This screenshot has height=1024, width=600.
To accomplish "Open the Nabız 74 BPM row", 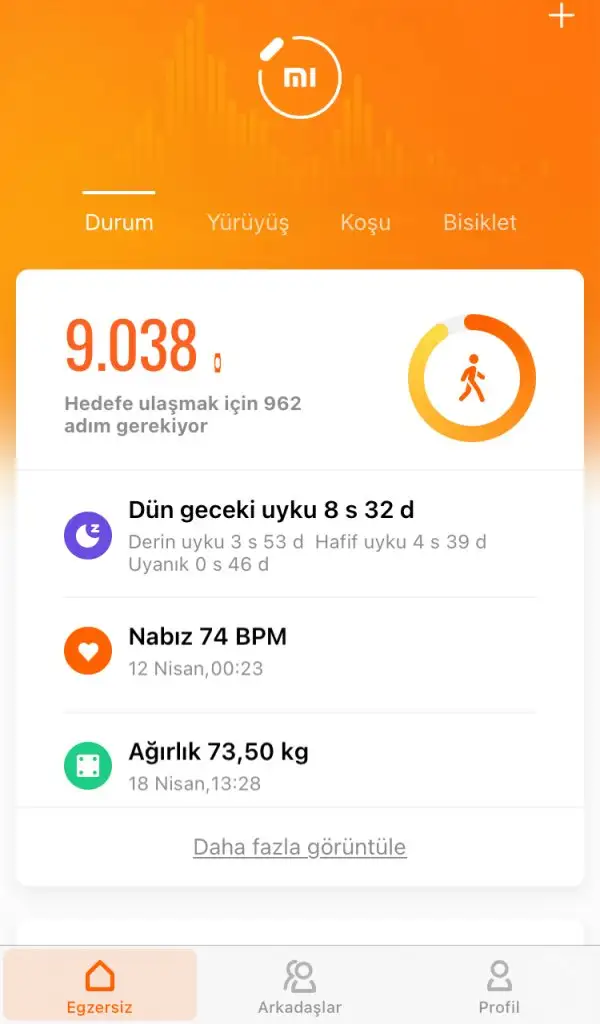I will click(300, 651).
